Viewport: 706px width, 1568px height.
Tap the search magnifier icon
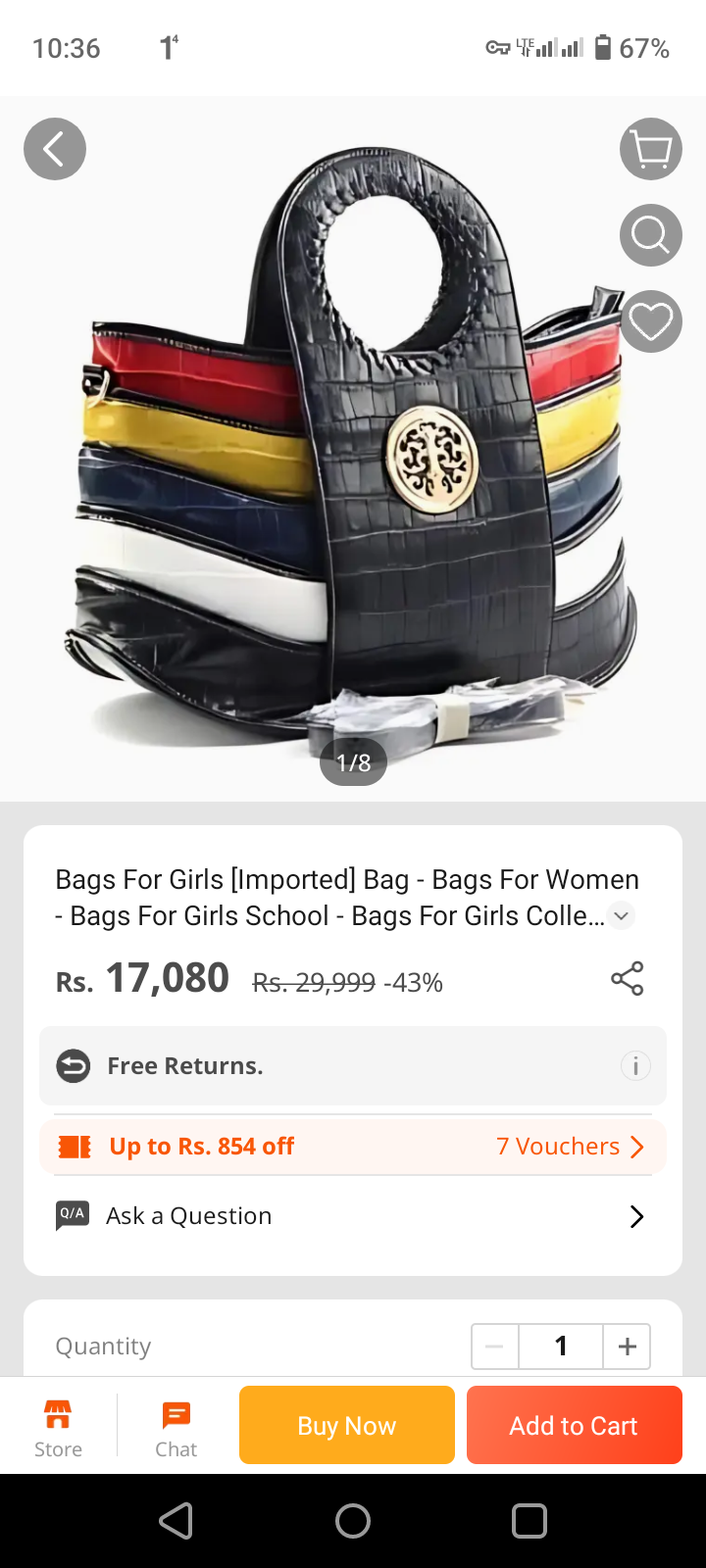tap(651, 235)
